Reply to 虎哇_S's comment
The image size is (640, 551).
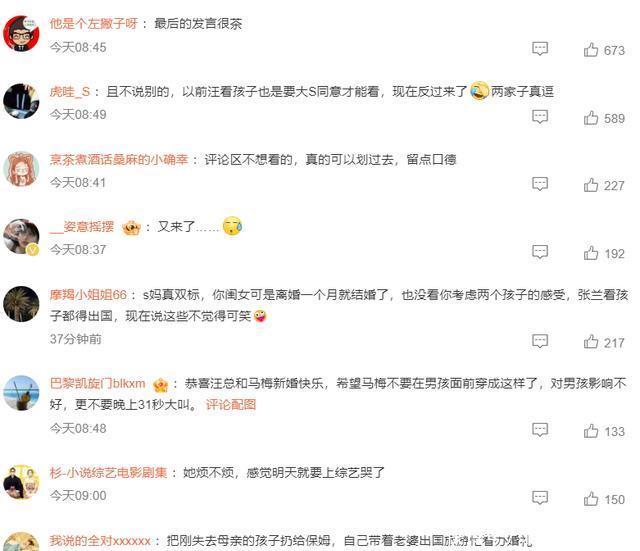(540, 117)
